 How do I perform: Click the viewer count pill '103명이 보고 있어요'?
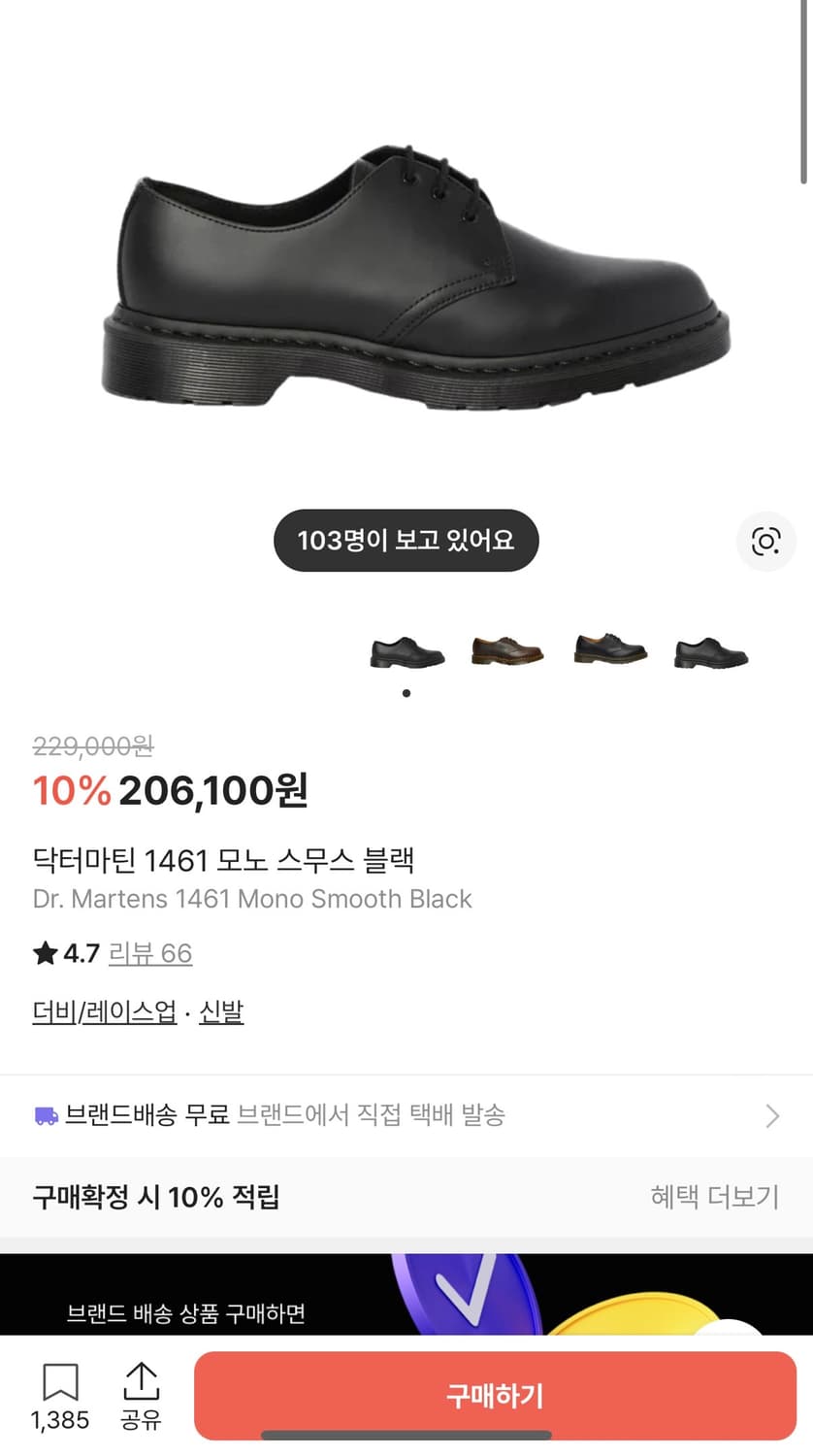coord(406,541)
